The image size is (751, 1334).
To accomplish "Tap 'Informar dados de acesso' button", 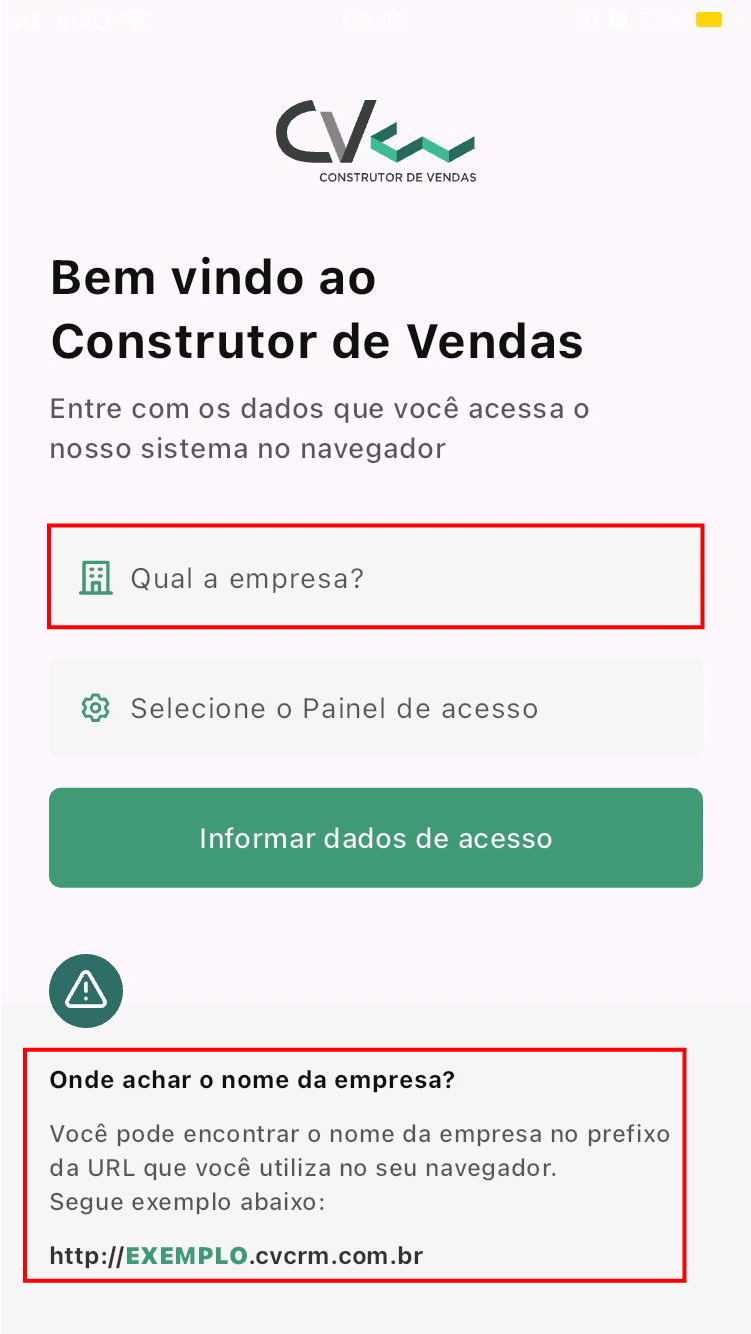I will (x=376, y=837).
